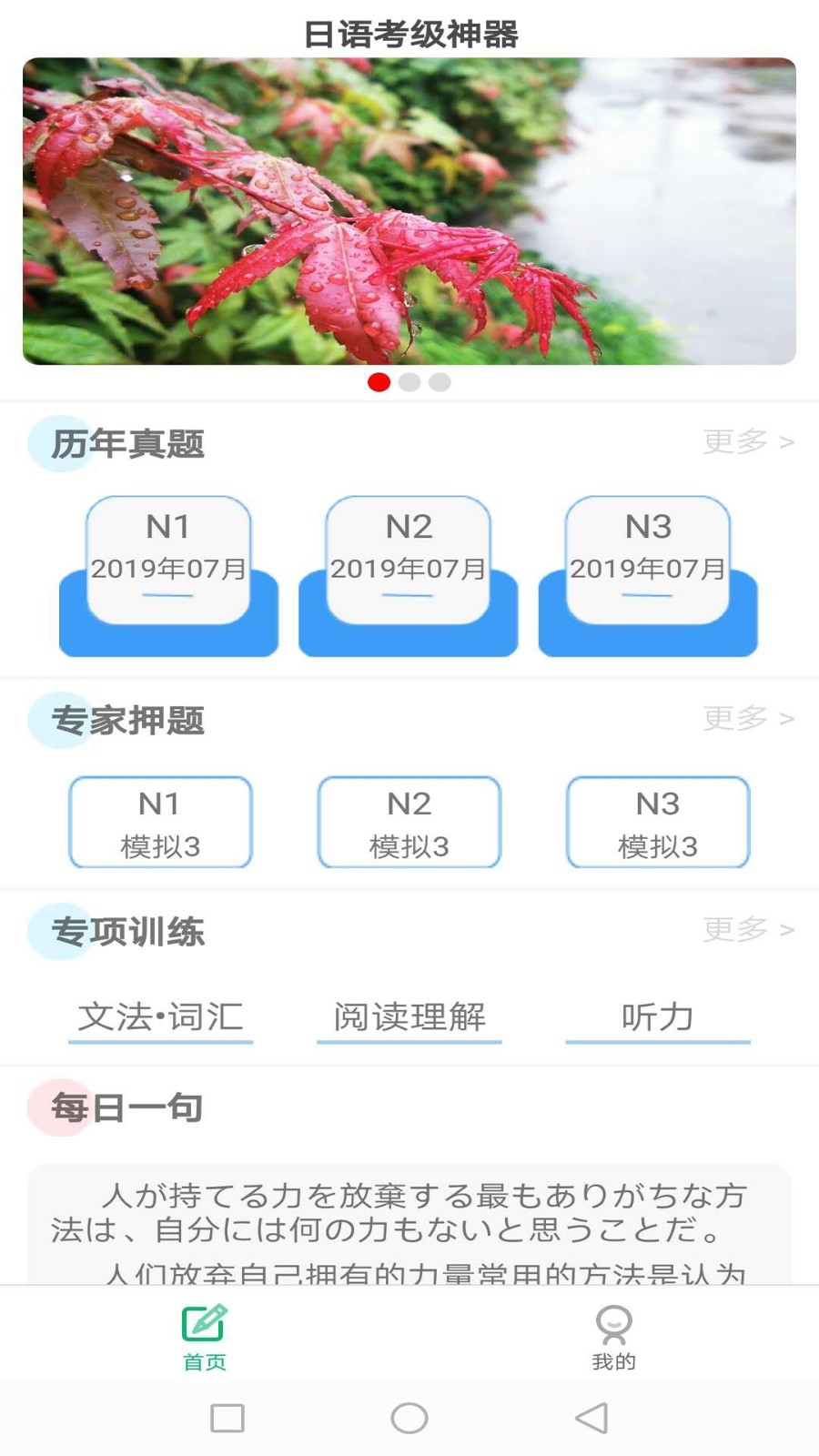Open more 历年真题 past exams
The height and width of the screenshot is (1456, 819).
click(x=748, y=442)
